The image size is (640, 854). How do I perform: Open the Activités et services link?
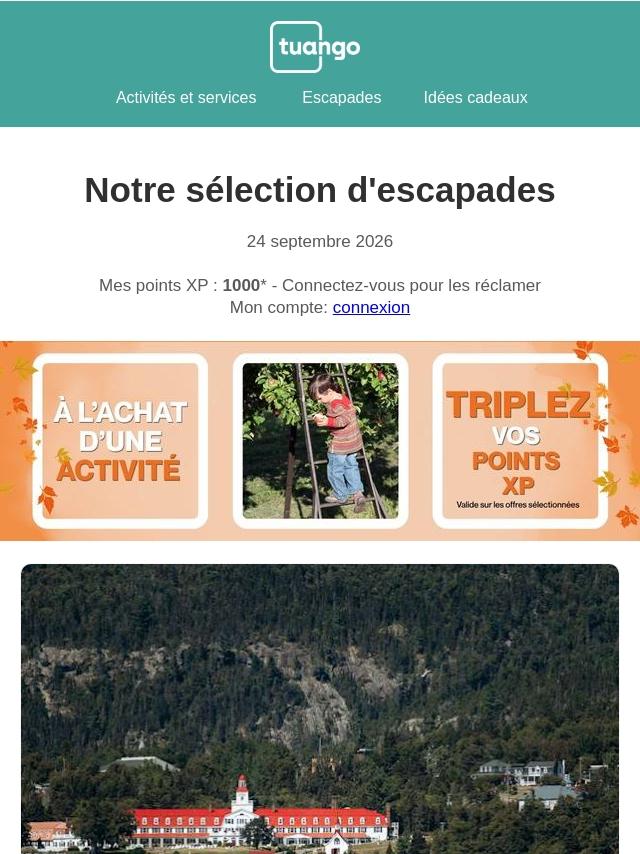(186, 97)
